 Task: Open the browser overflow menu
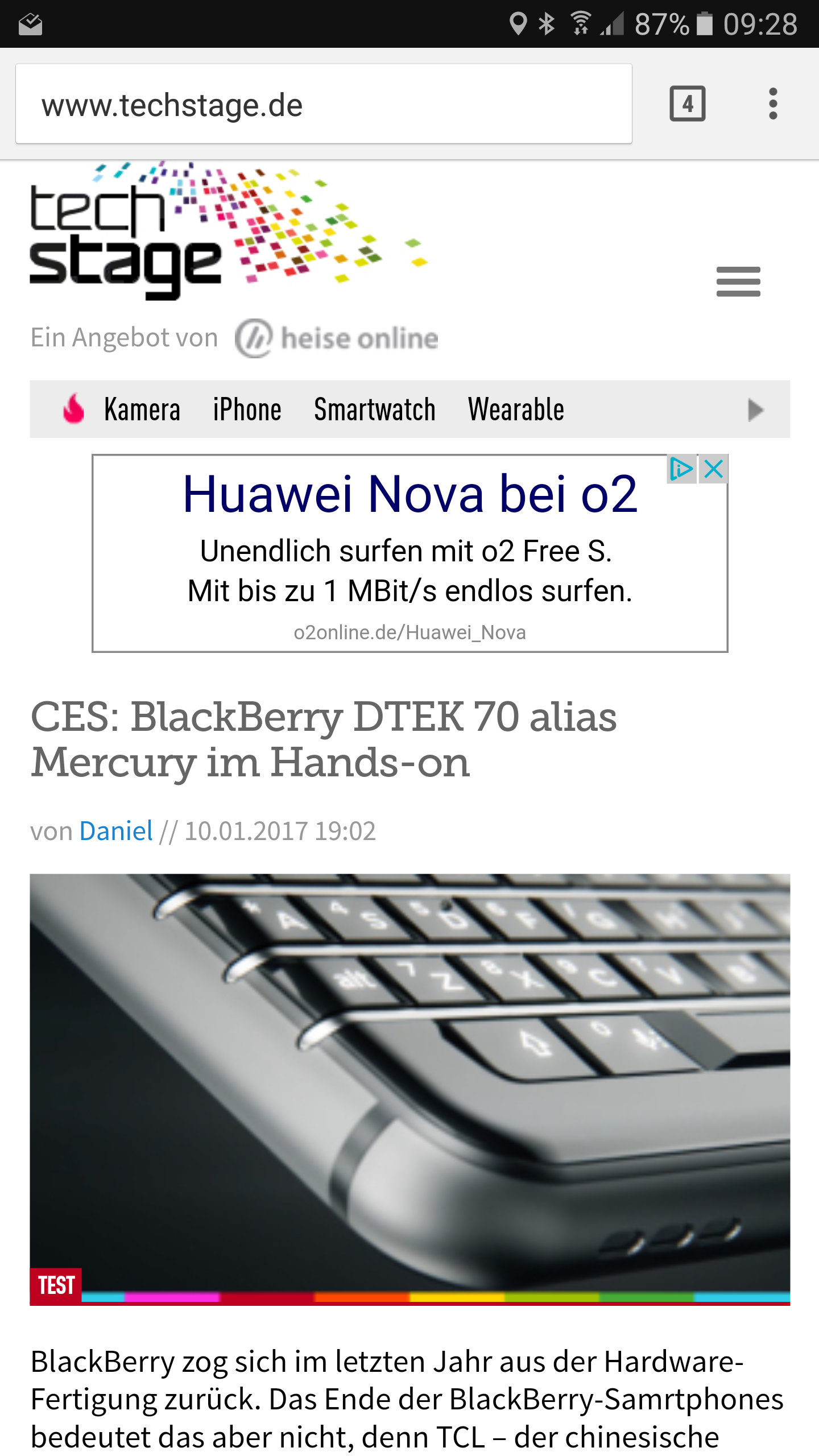pyautogui.click(x=772, y=104)
